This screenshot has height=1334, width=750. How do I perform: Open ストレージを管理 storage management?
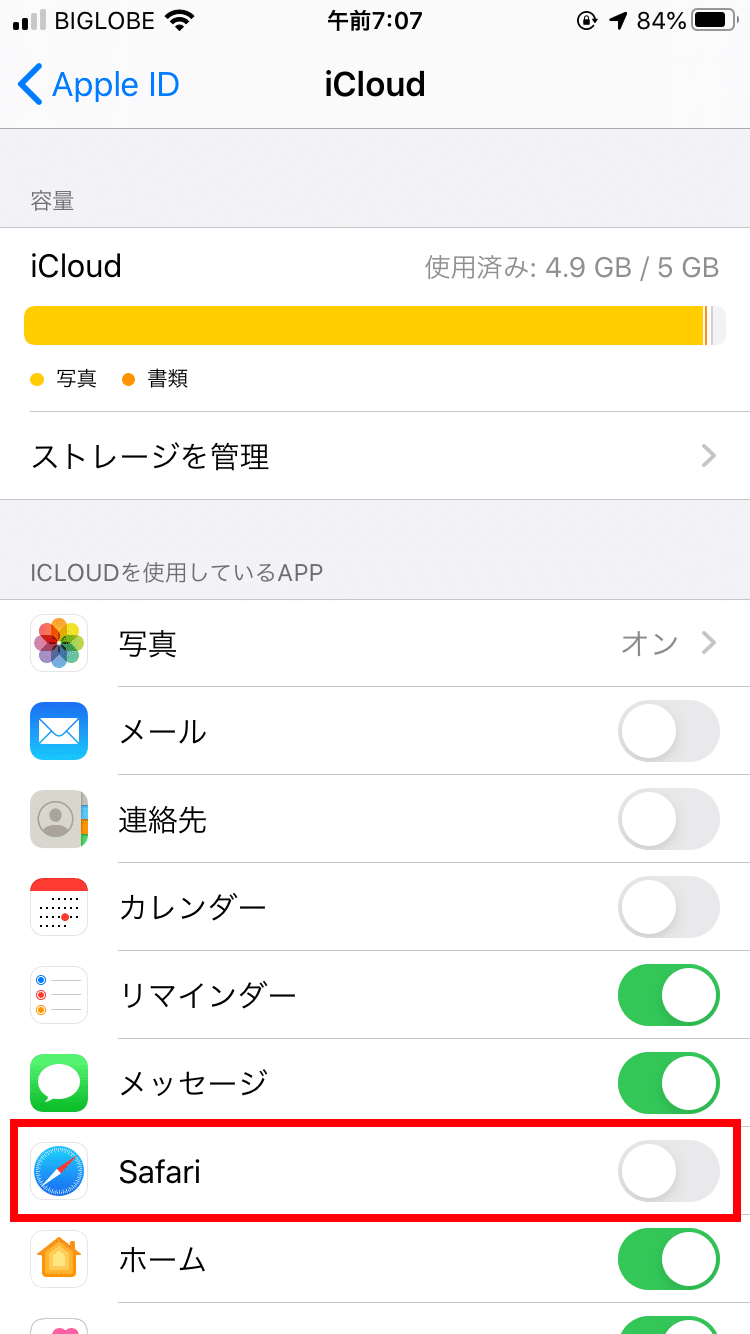coord(375,456)
